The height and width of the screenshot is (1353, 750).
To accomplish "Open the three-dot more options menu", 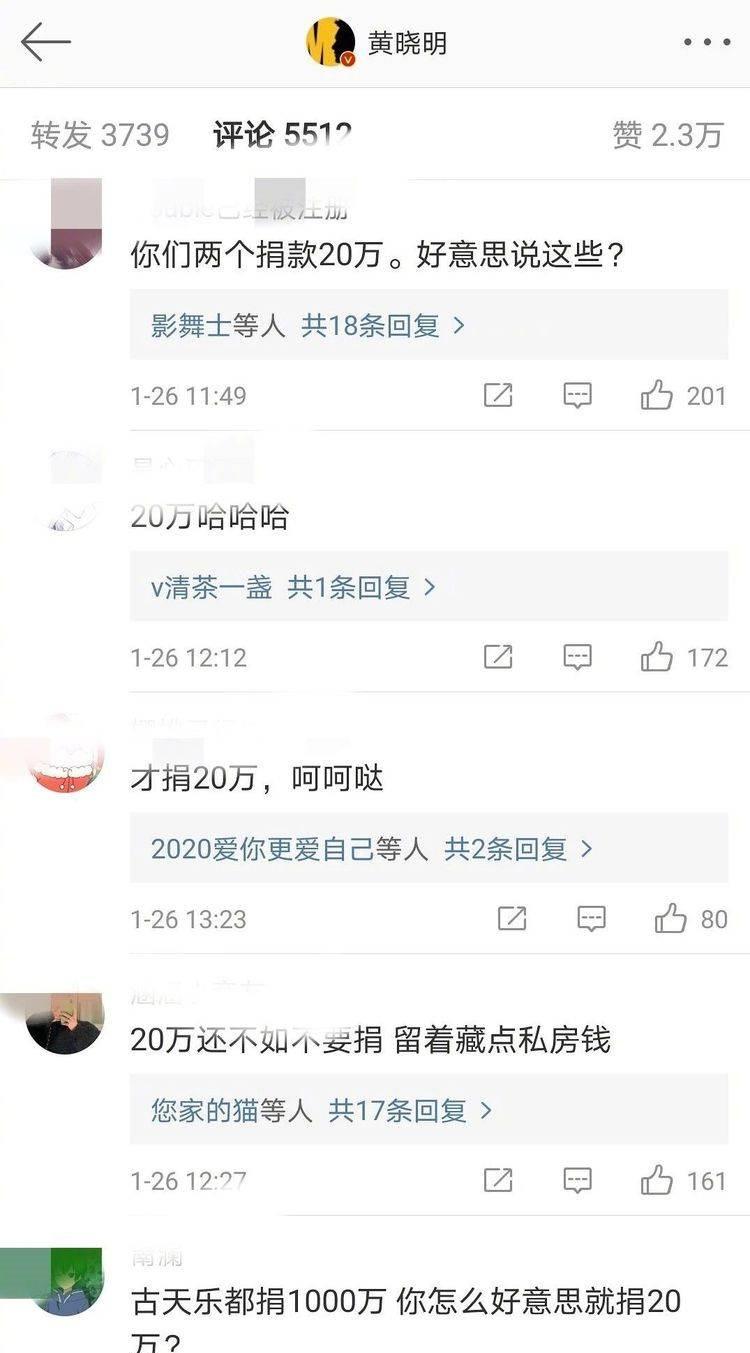I will 707,42.
